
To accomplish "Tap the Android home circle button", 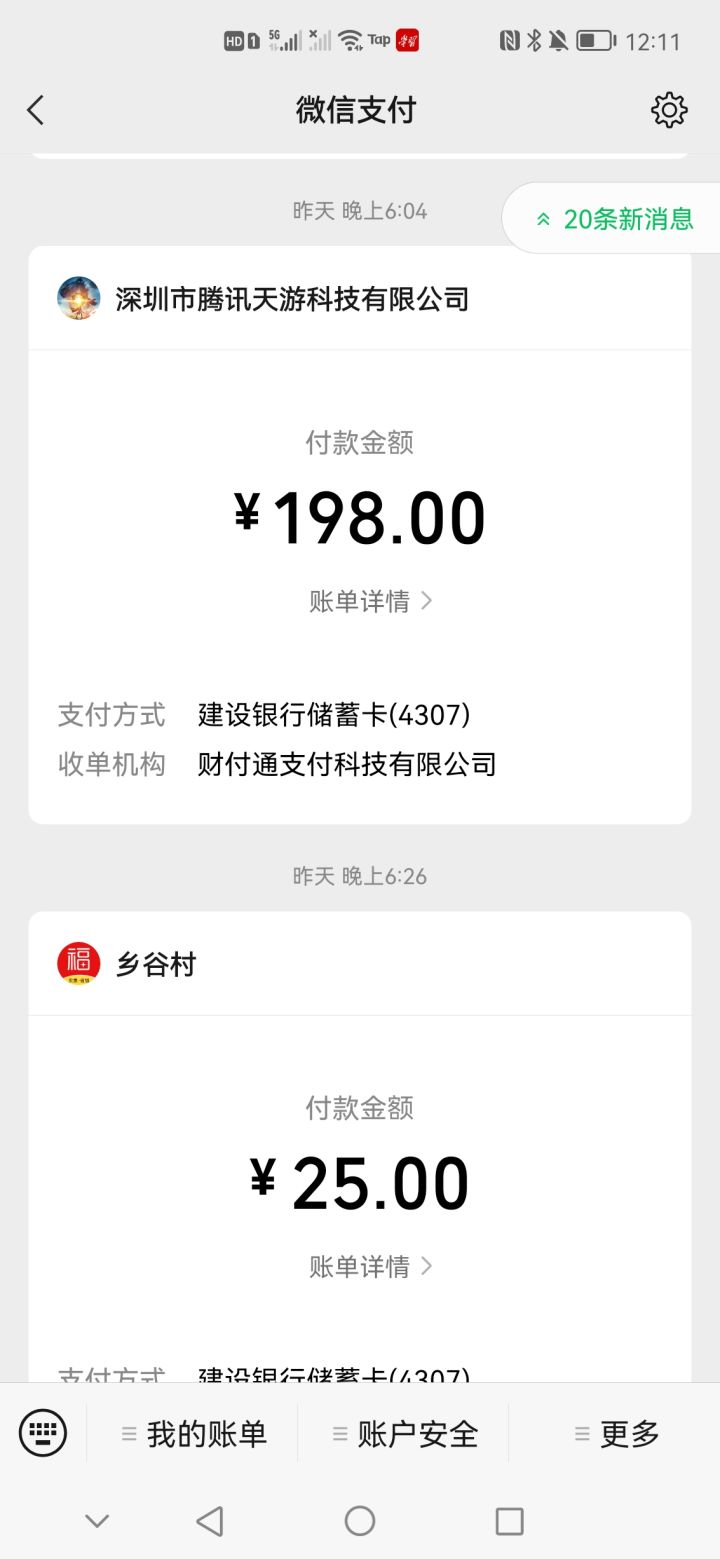I will [x=359, y=1519].
